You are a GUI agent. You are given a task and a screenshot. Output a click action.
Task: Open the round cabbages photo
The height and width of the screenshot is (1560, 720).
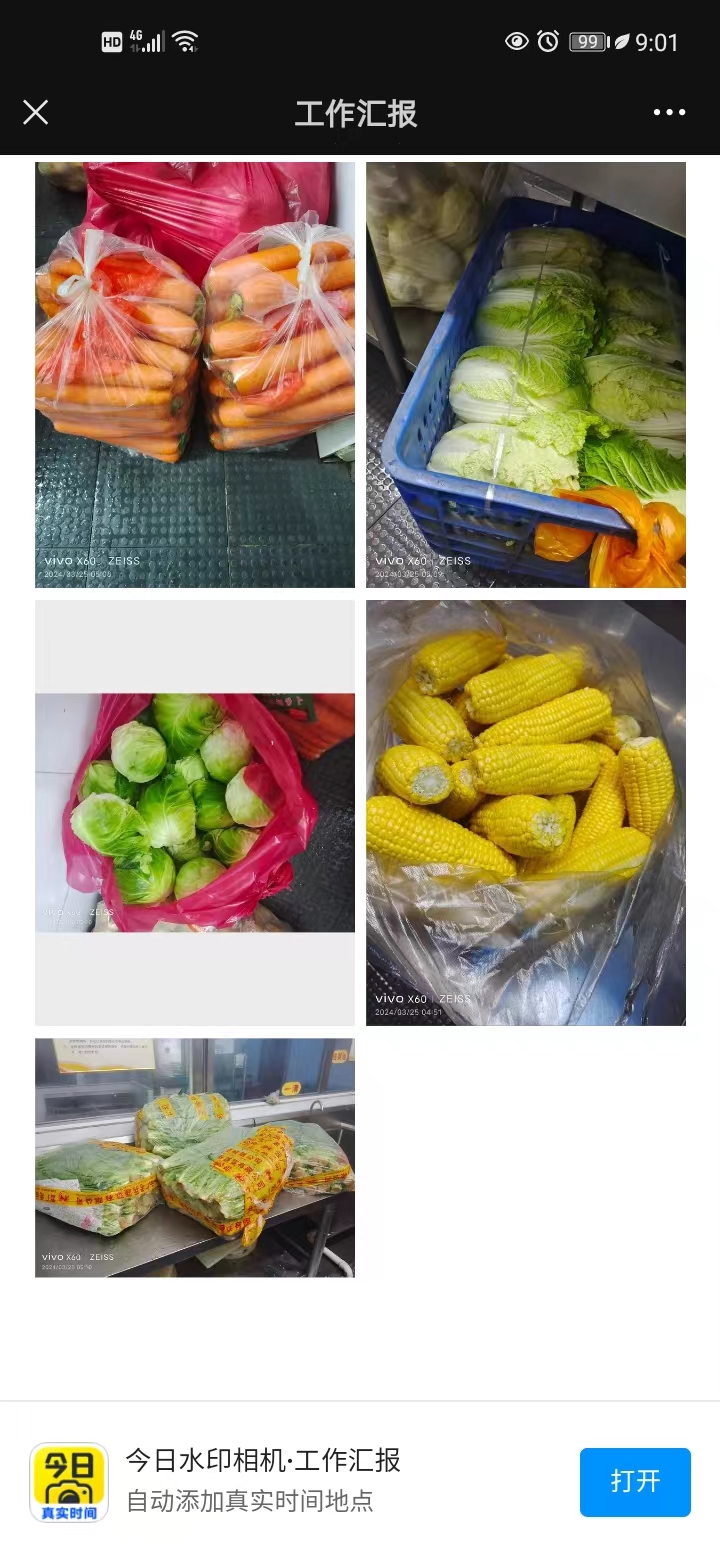coord(195,812)
